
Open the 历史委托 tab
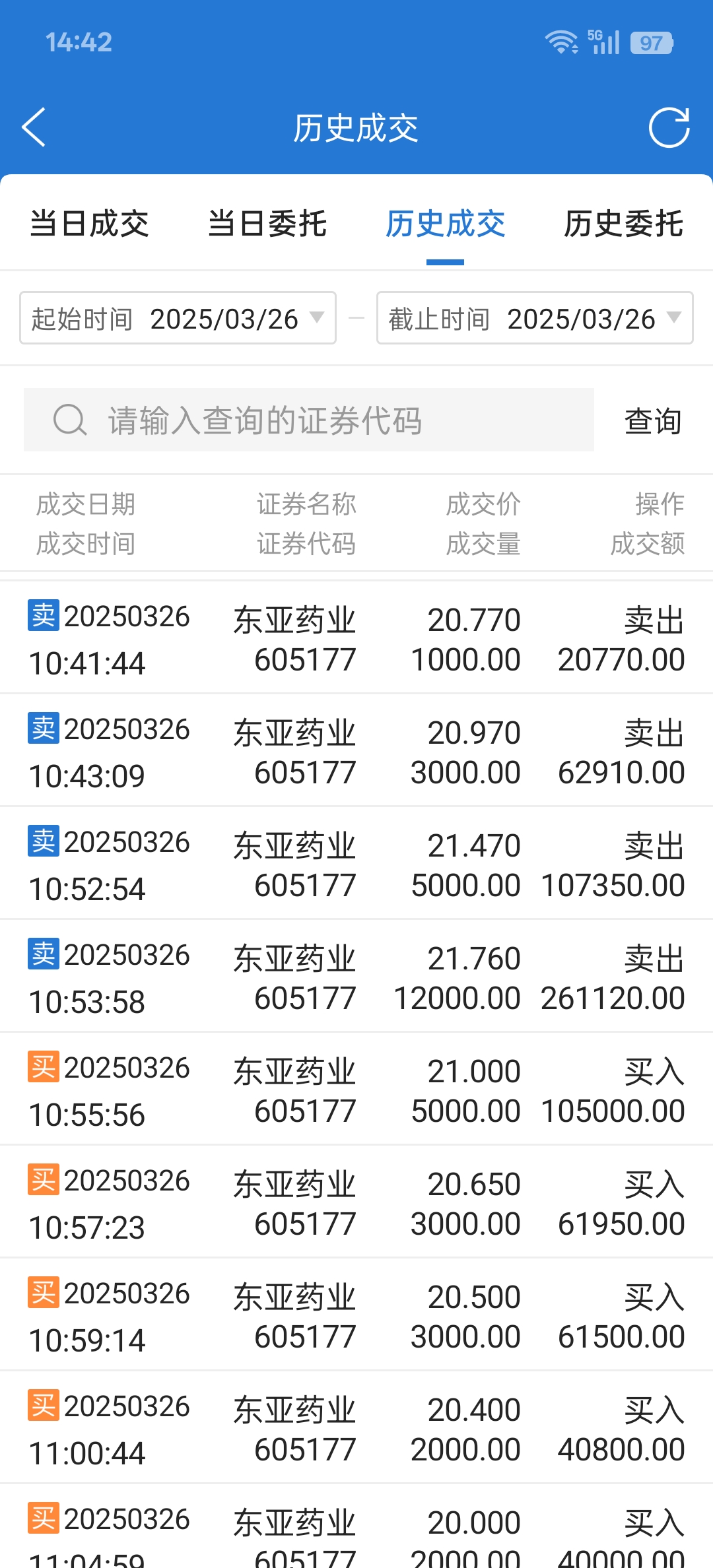[624, 224]
